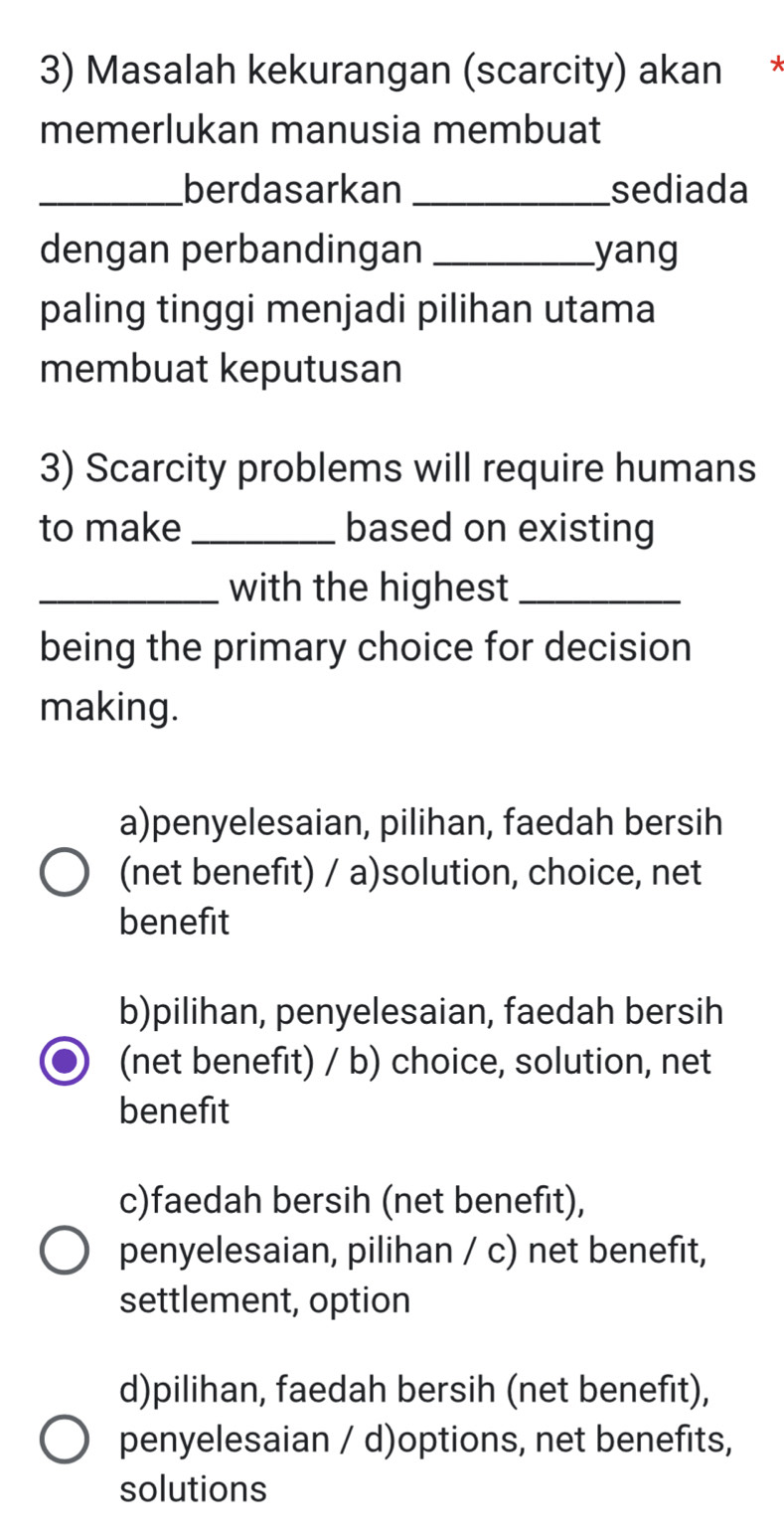Select radio button for option d
This screenshot has height=1534, width=784.
(63, 1438)
